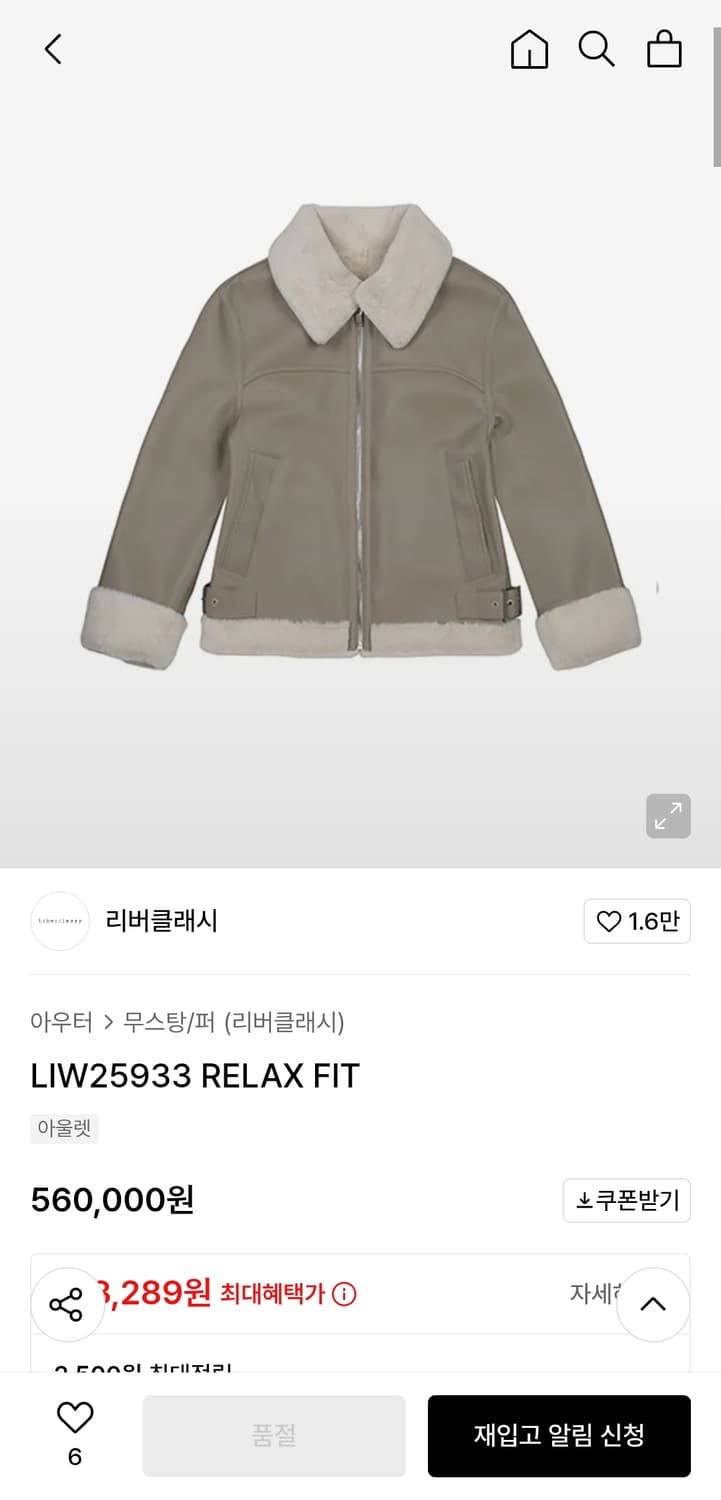Tap the 품절 sold-out button

coord(272,1435)
